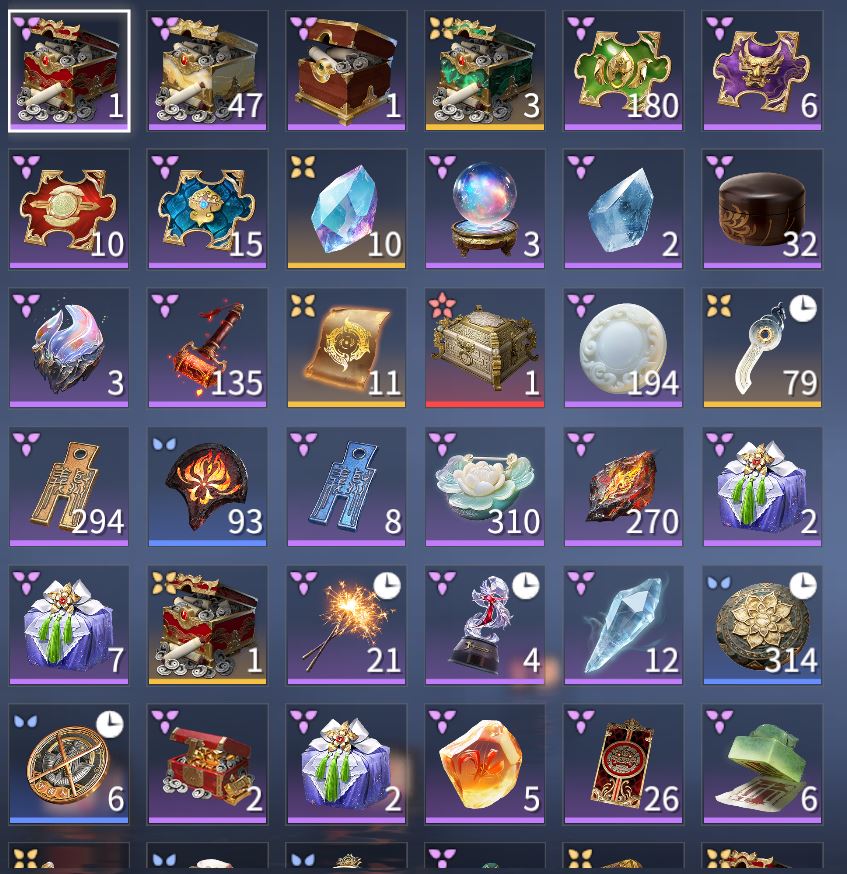Select the timed key charm item (79)
Viewport: 847px width, 874px height.
tap(762, 348)
